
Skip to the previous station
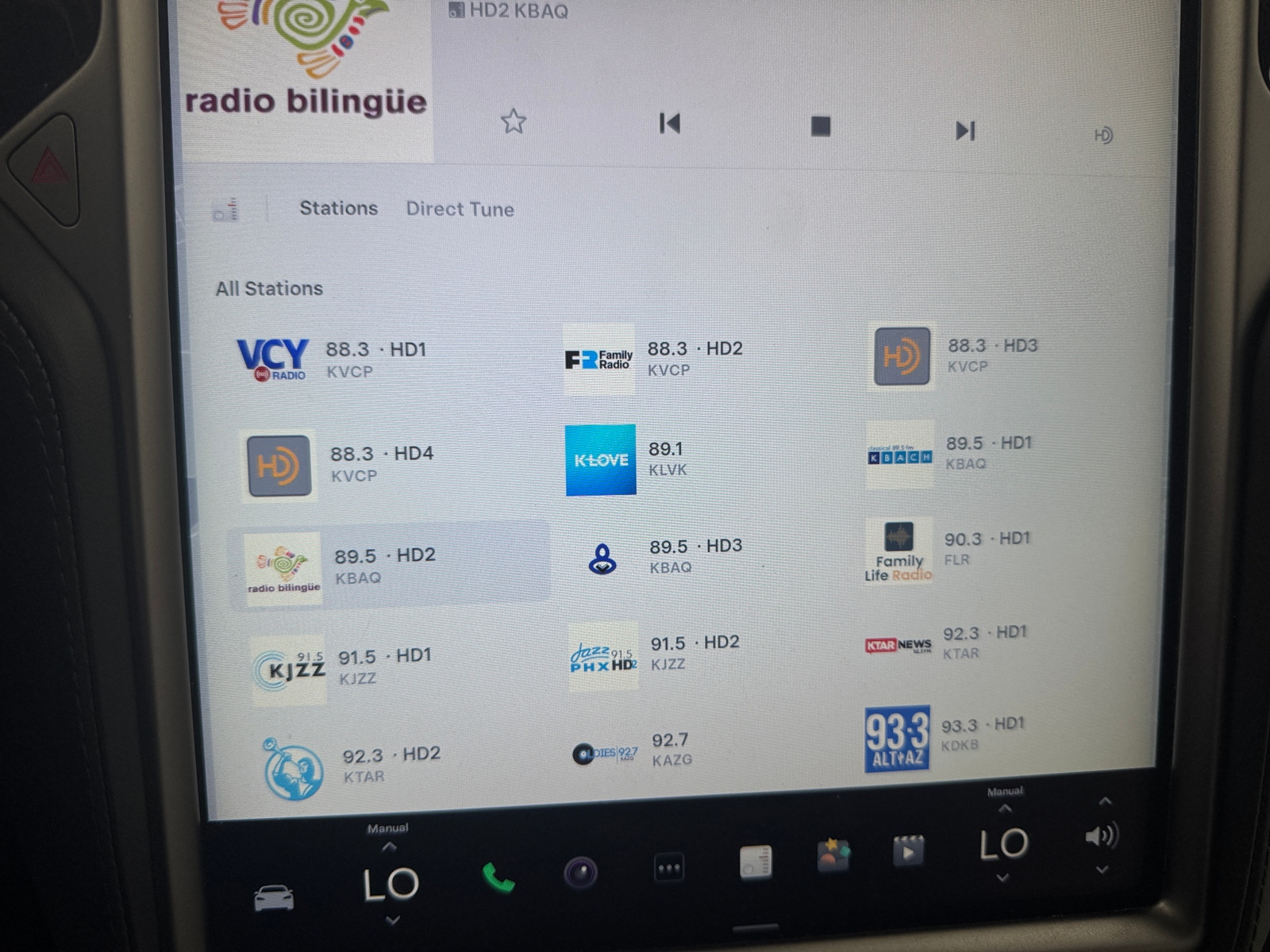(669, 124)
